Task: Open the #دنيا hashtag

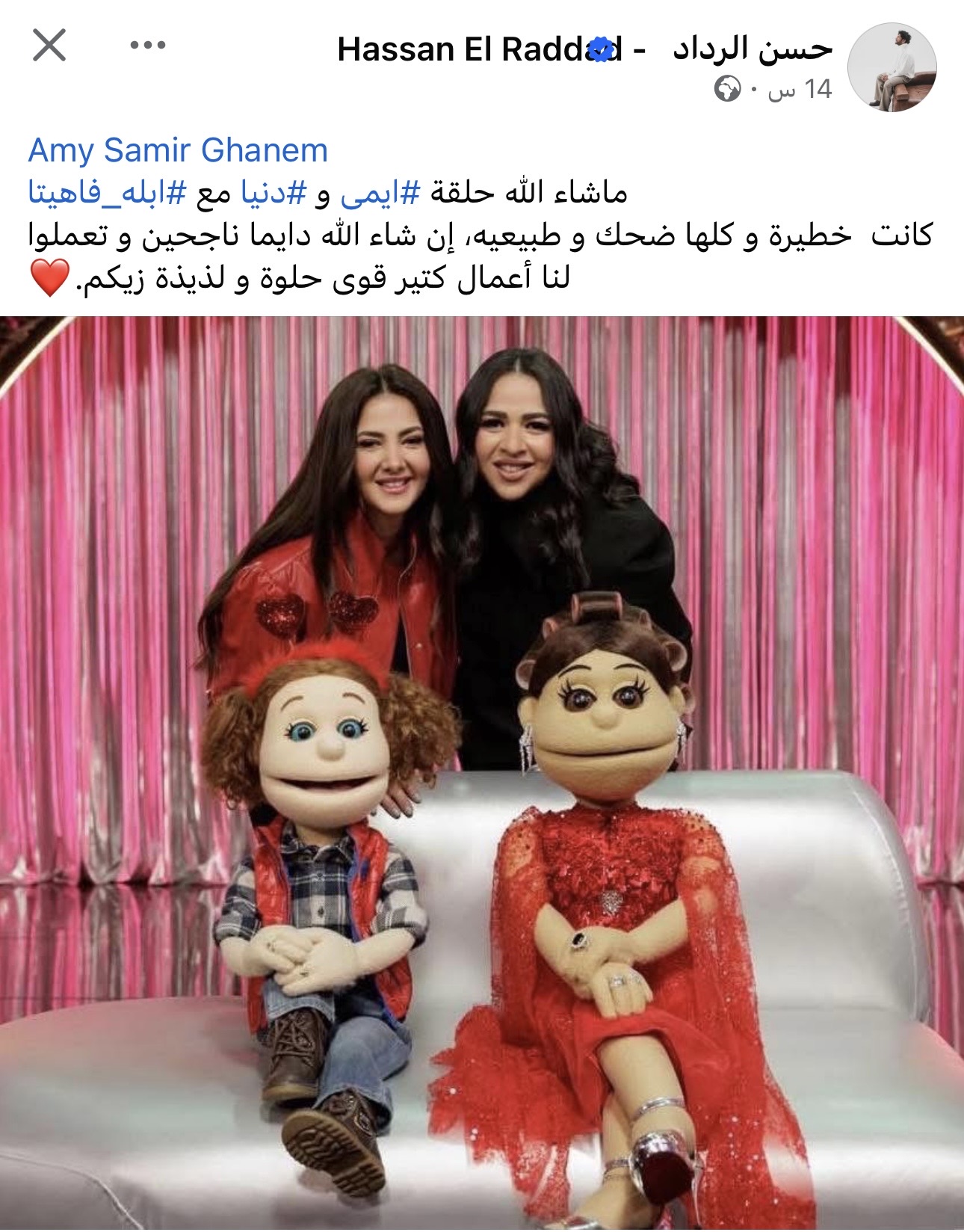Action: pyautogui.click(x=273, y=193)
